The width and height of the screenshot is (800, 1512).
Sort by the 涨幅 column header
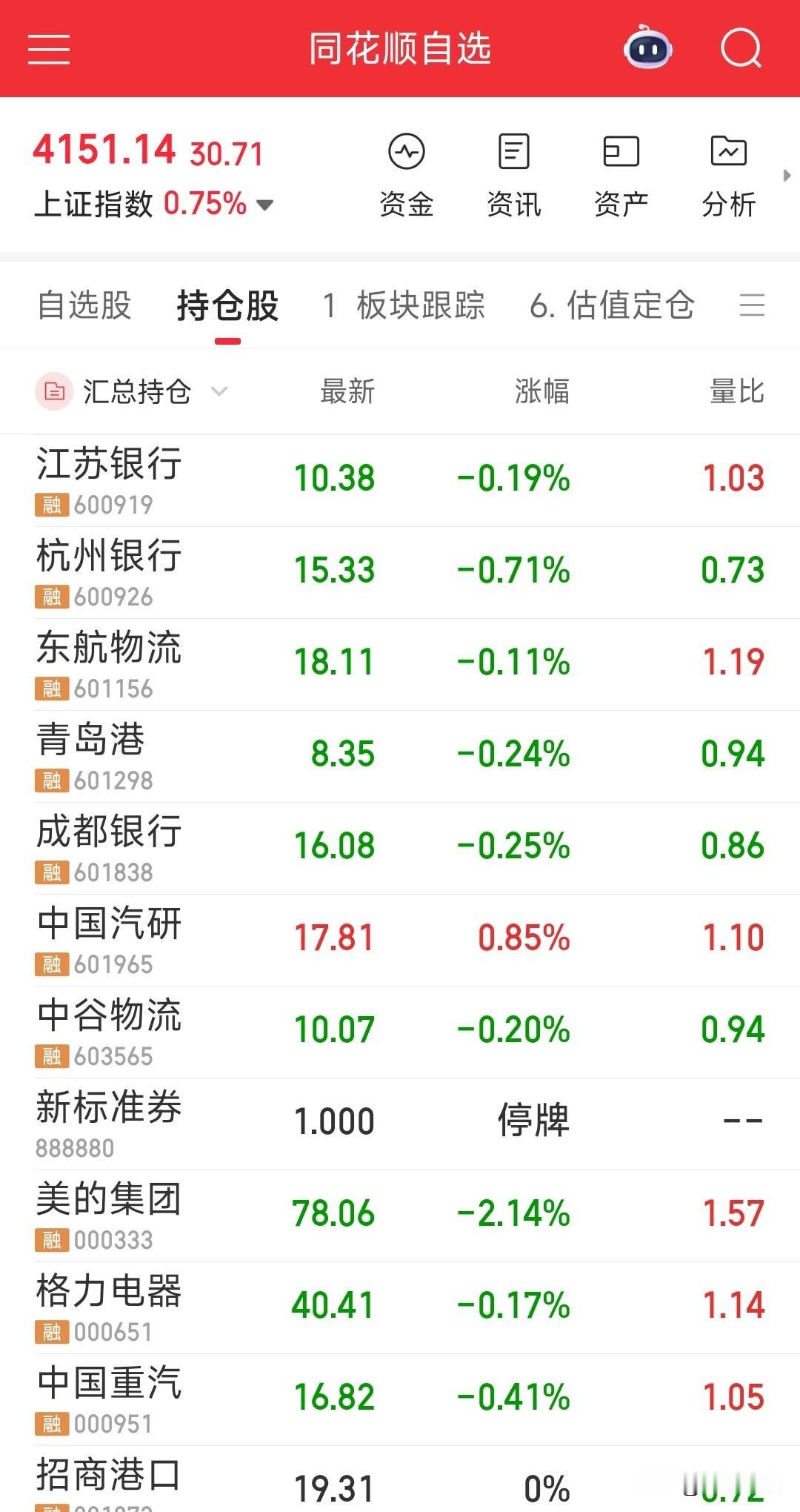(542, 391)
